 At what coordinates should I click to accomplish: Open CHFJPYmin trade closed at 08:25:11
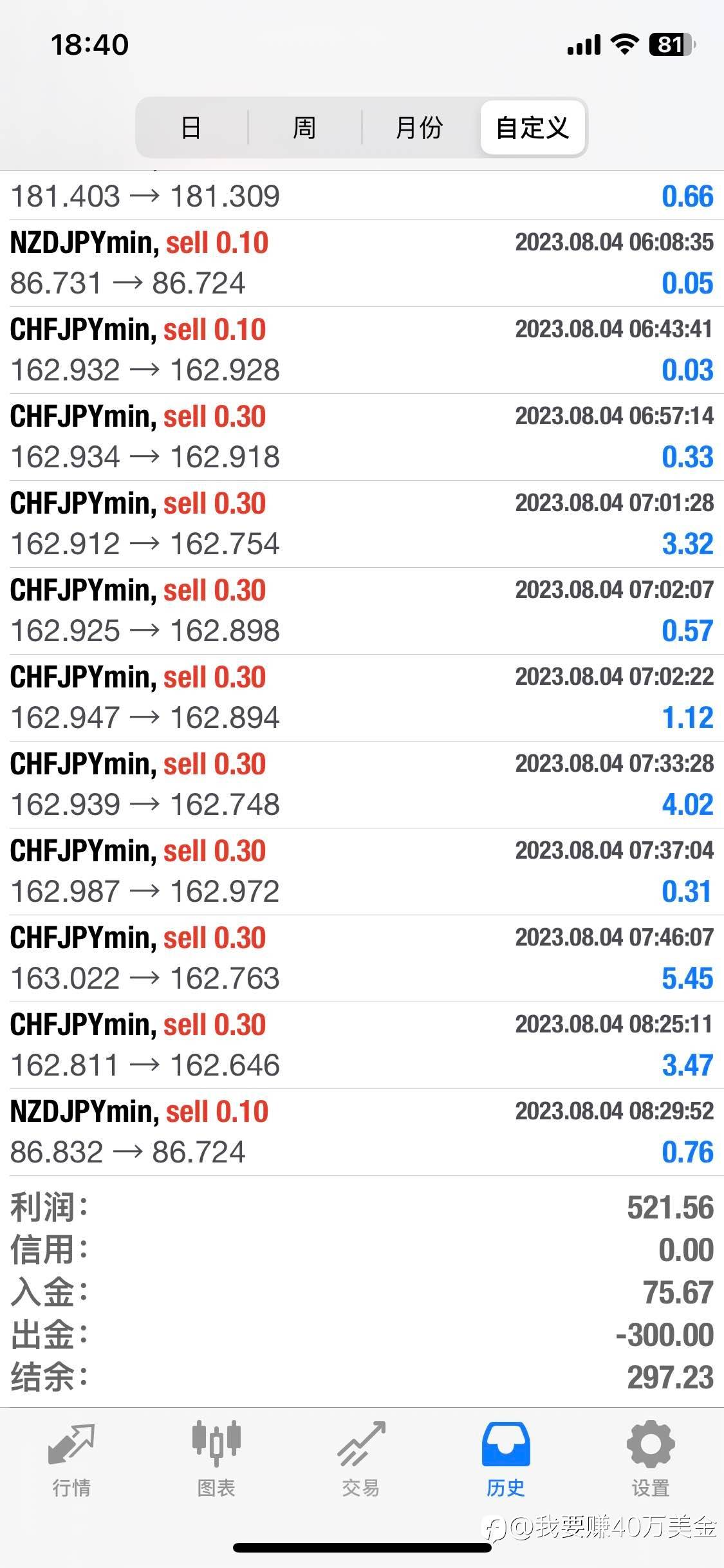coord(362,1045)
